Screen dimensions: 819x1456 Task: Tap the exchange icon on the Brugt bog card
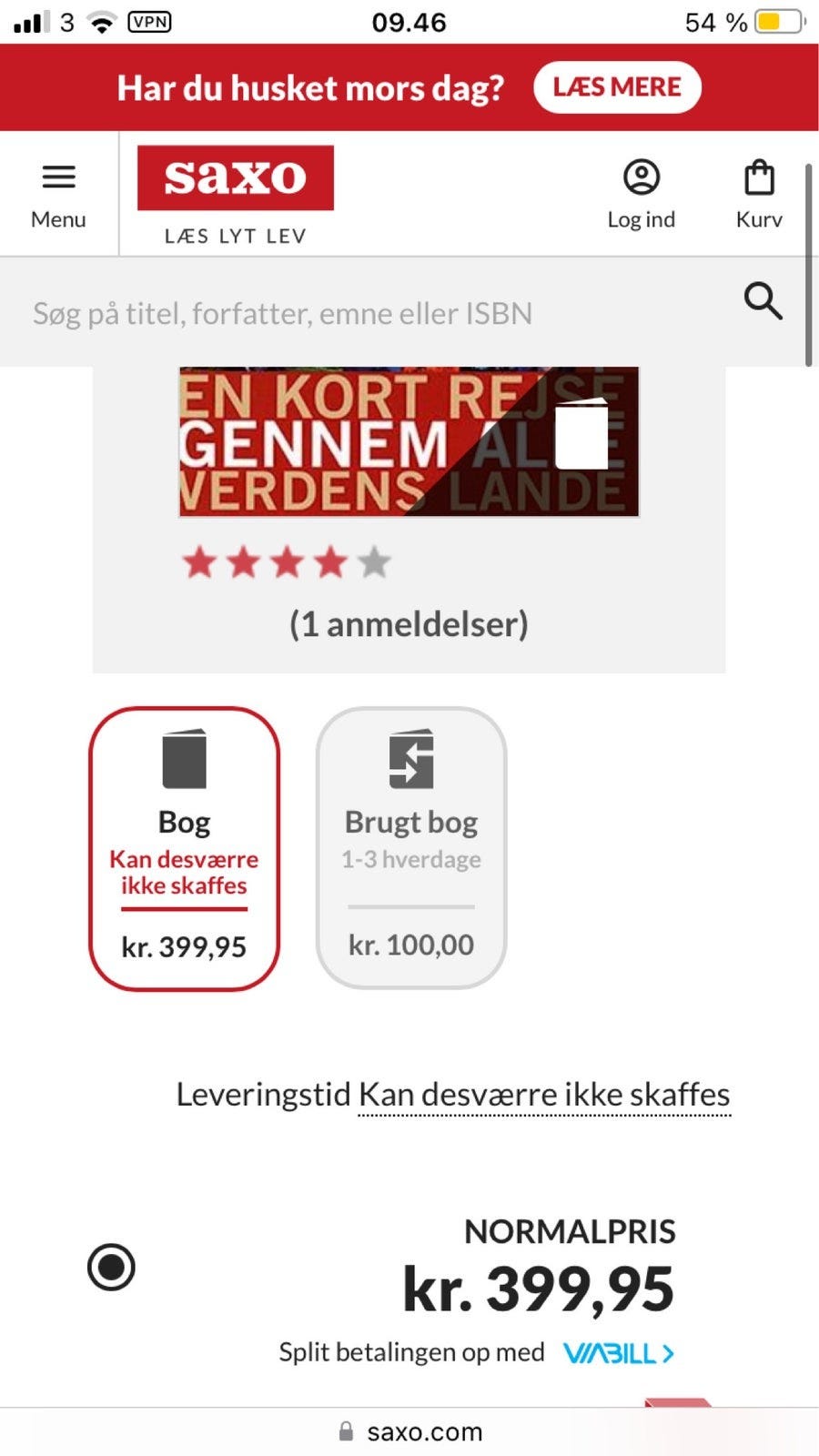pos(410,761)
